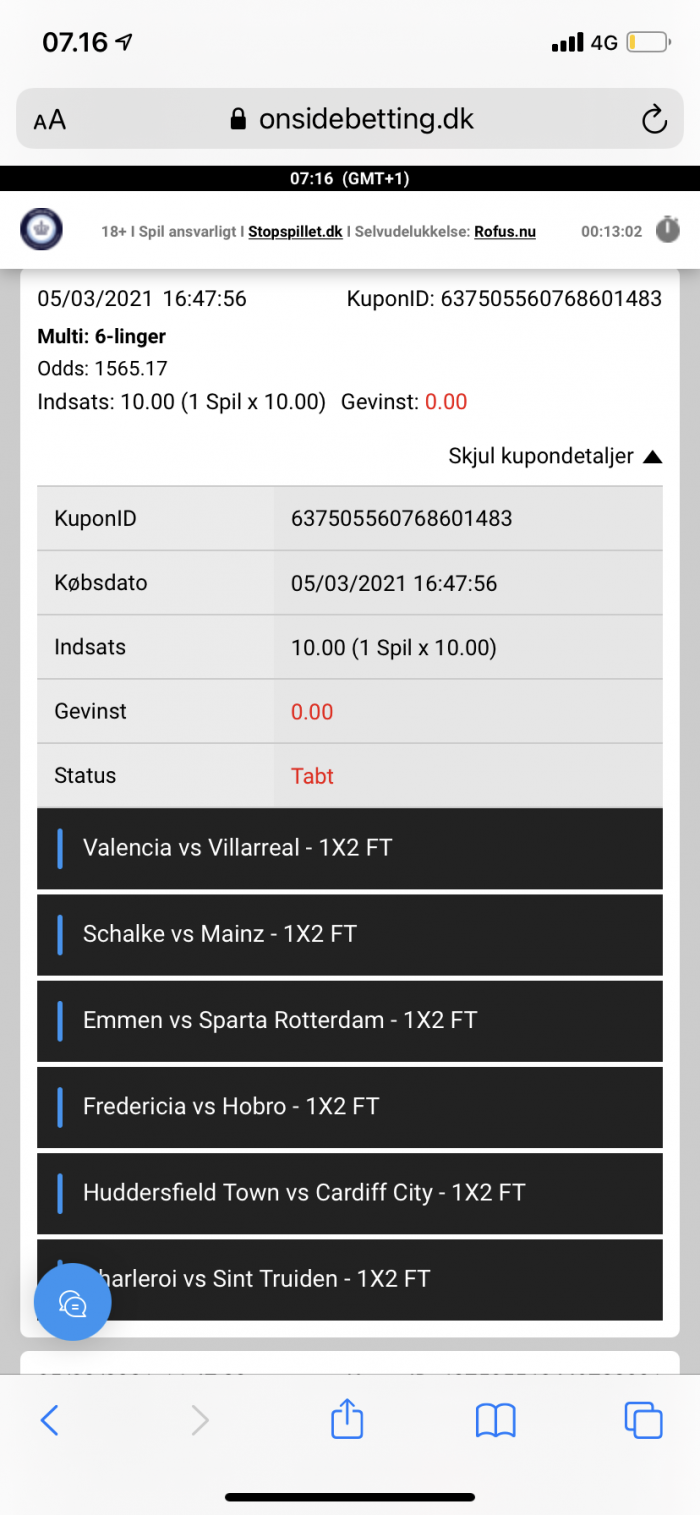Image resolution: width=700 pixels, height=1515 pixels.
Task: Open the Stopspillet.dk link
Action: point(295,231)
